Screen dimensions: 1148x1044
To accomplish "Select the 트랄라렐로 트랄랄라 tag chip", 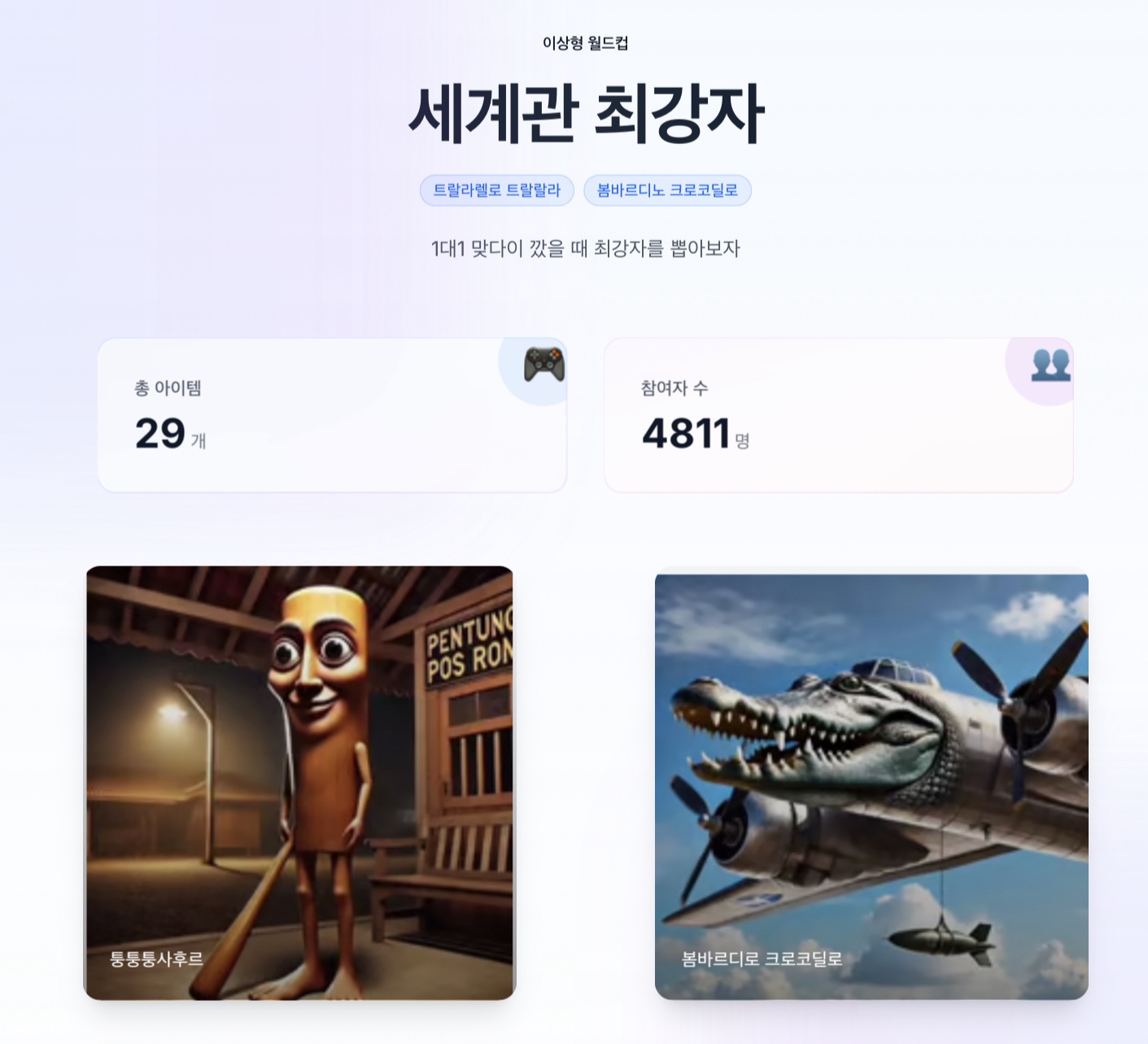I will (496, 190).
